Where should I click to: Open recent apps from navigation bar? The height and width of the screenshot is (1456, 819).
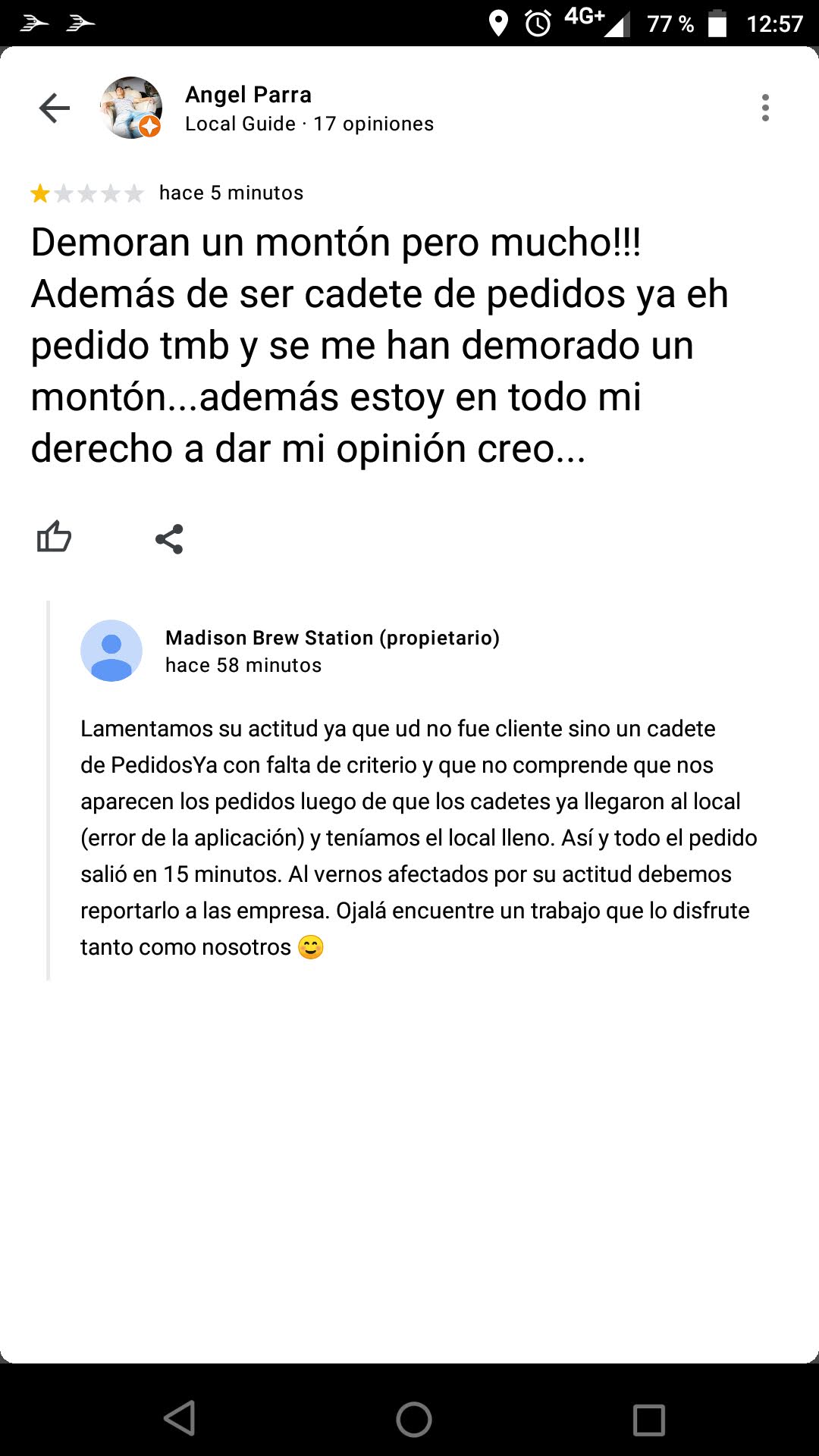point(648,1419)
